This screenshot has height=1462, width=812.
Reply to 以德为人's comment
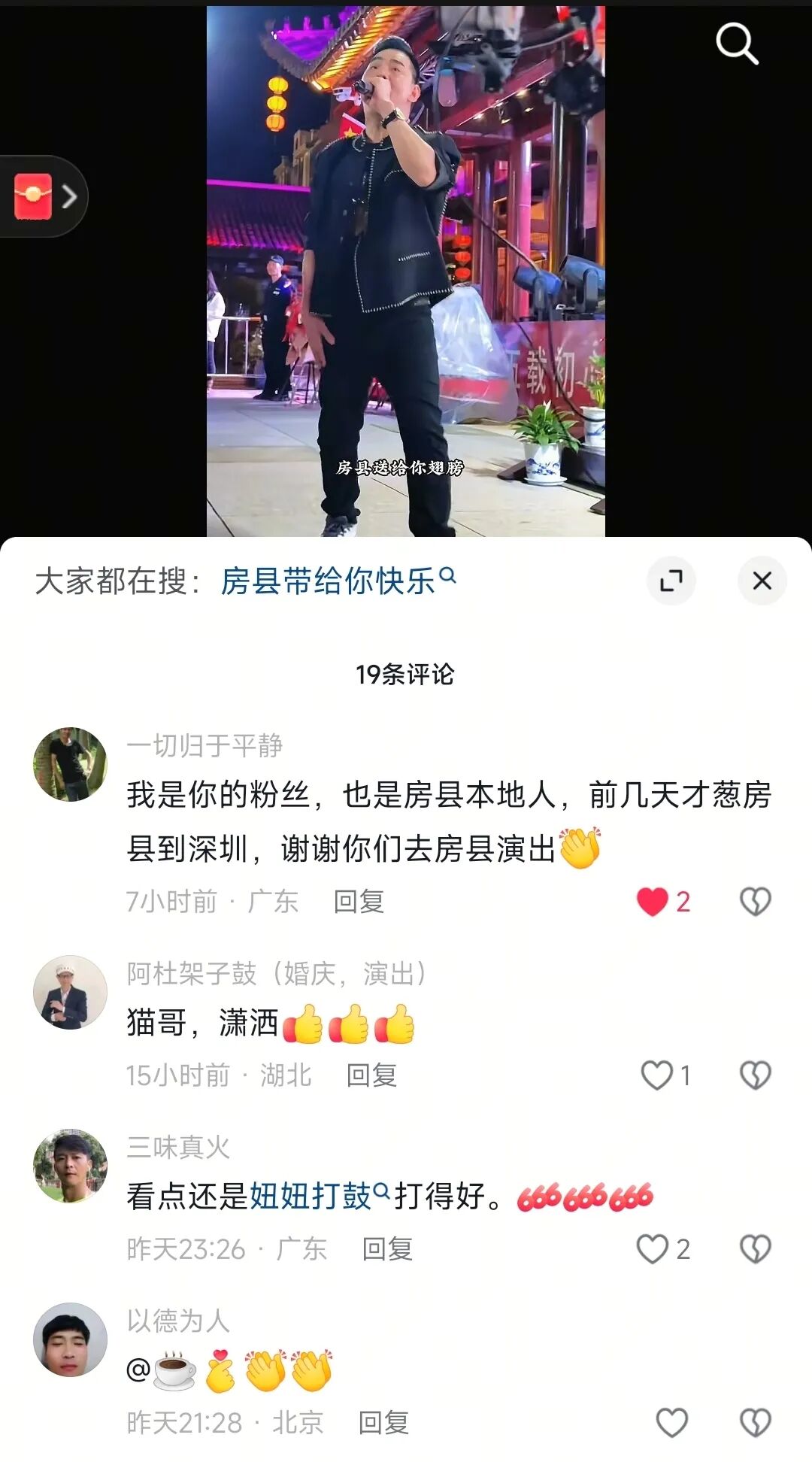[x=383, y=1422]
